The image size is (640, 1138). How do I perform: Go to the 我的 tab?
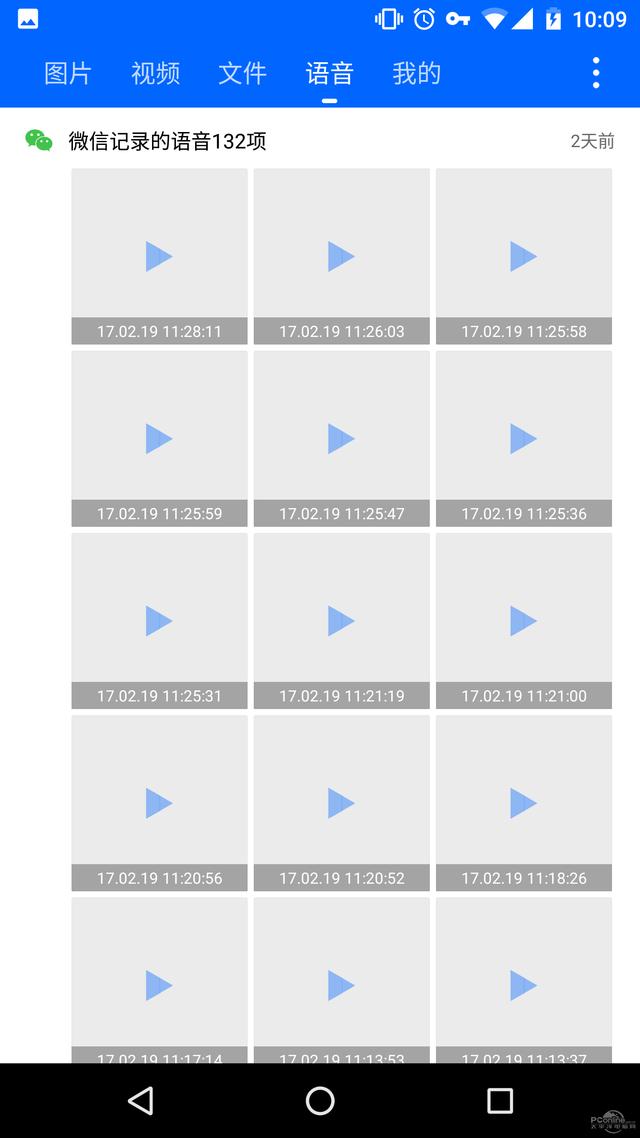click(x=417, y=73)
